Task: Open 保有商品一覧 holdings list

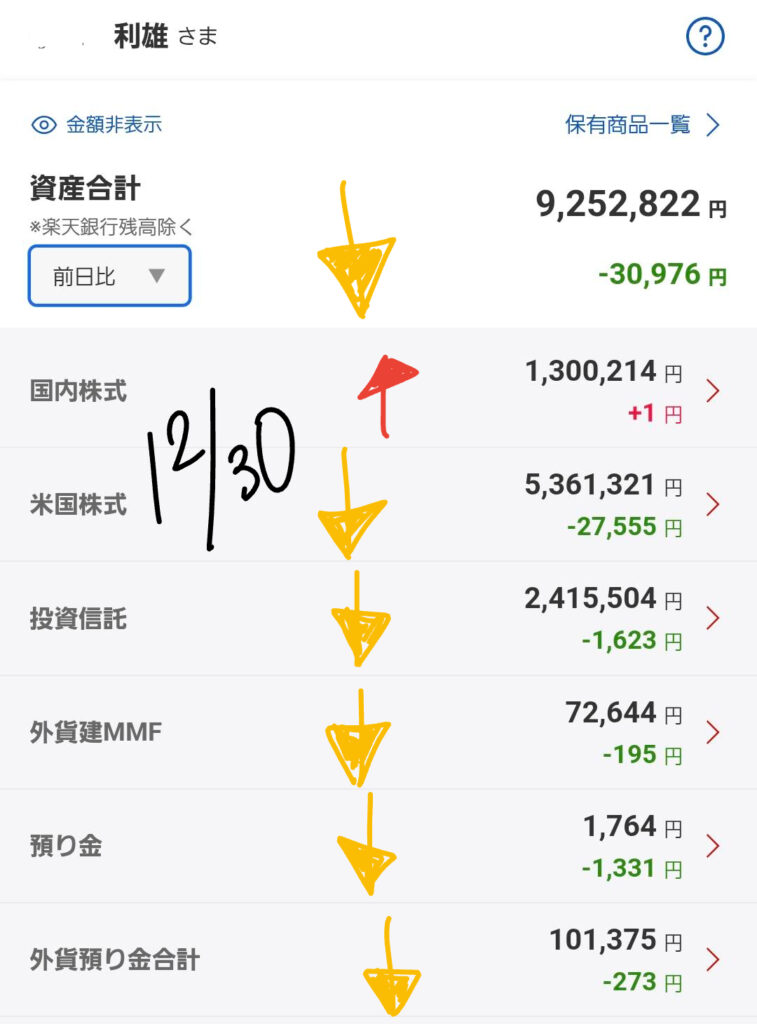Action: [x=642, y=125]
